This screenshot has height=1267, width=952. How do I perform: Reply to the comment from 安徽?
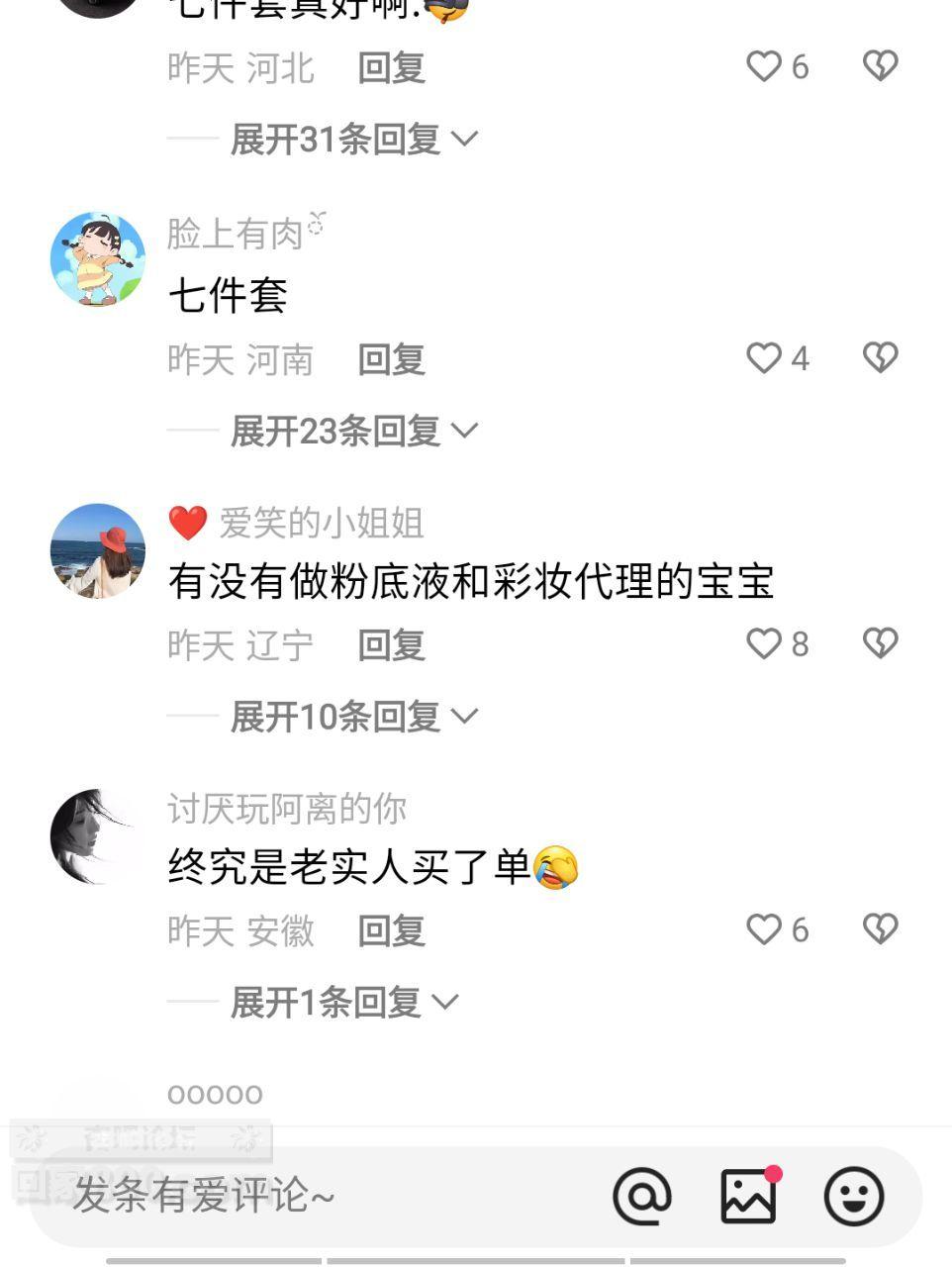(x=391, y=930)
